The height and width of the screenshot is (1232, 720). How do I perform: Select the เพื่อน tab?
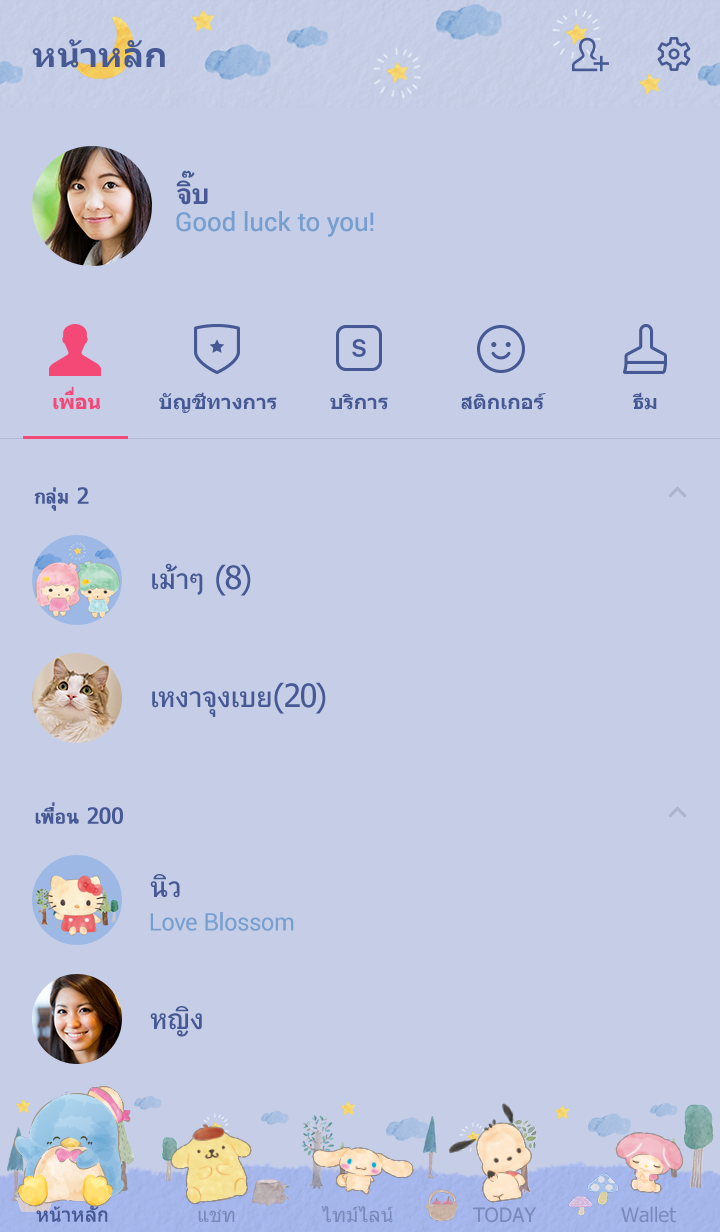pyautogui.click(x=76, y=369)
